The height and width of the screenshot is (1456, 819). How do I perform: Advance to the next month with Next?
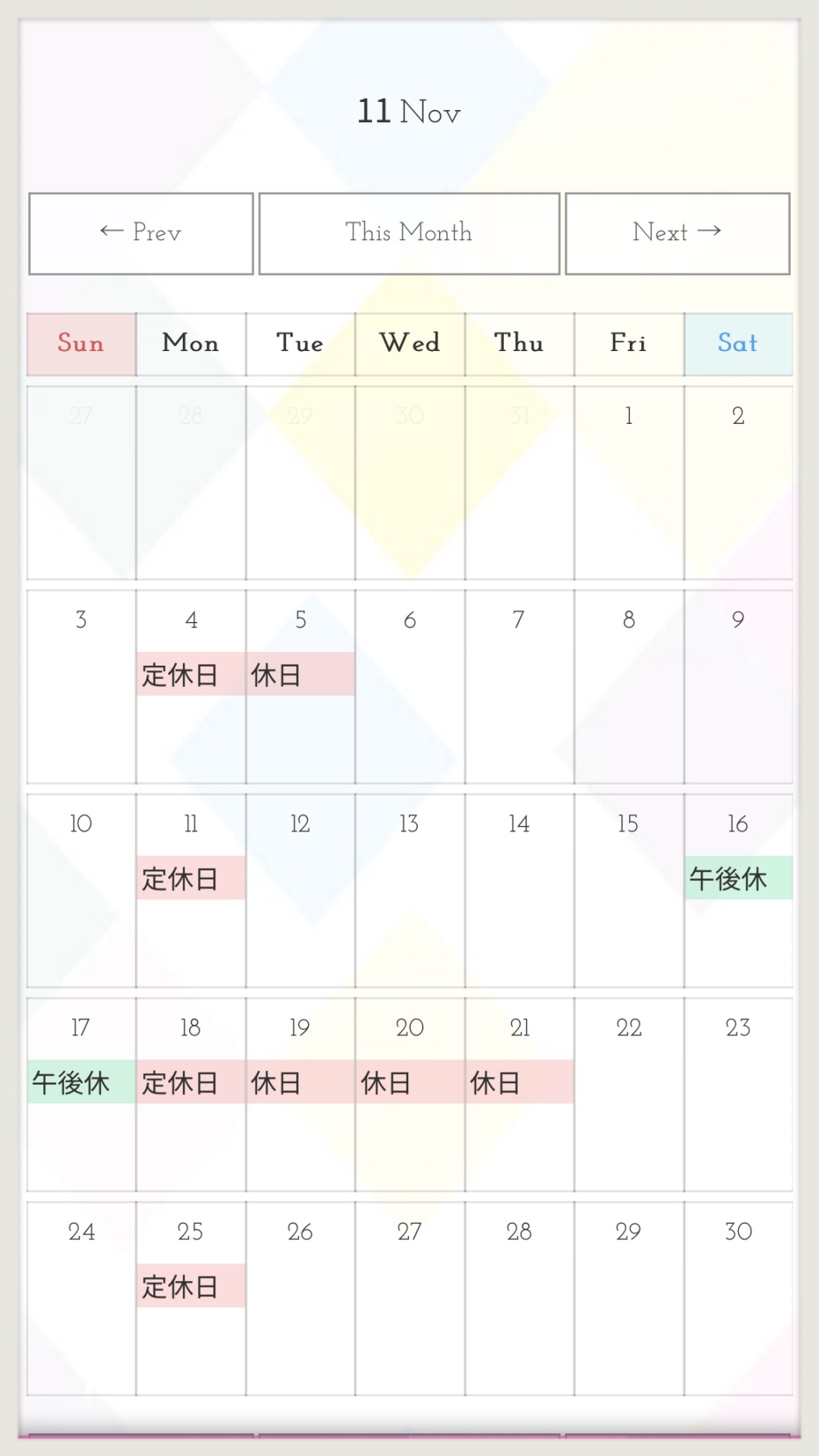678,233
